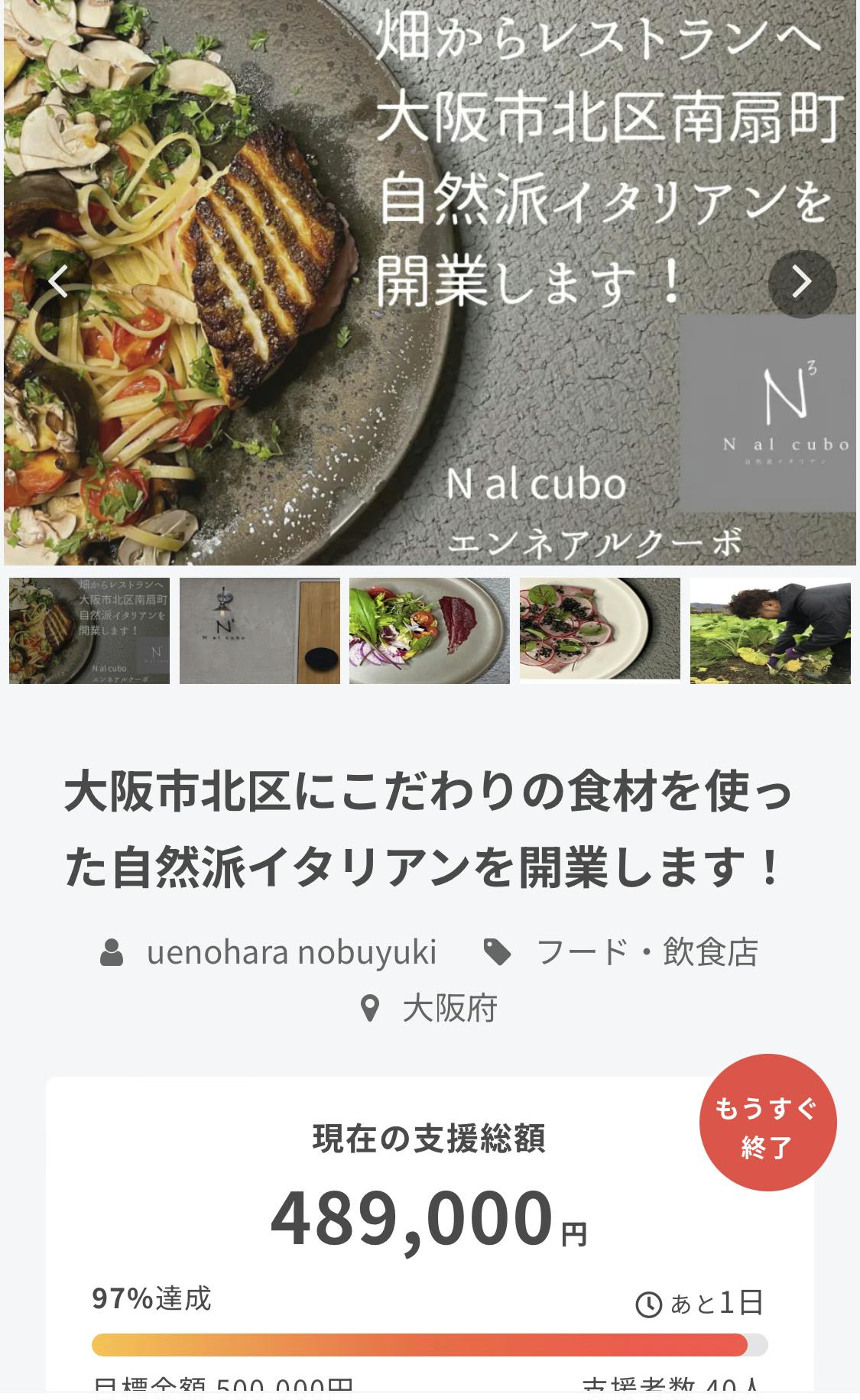Filter projects by 大阪府 location
Image resolution: width=860 pixels, height=1400 pixels.
coord(449,1009)
